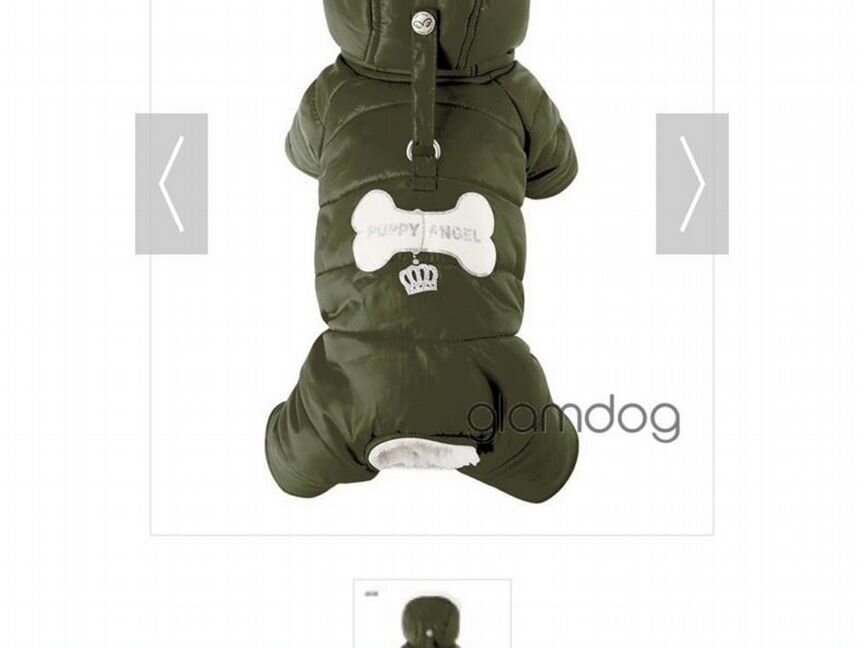
Task: Select the green coat thumbnail below
Action: [x=431, y=614]
